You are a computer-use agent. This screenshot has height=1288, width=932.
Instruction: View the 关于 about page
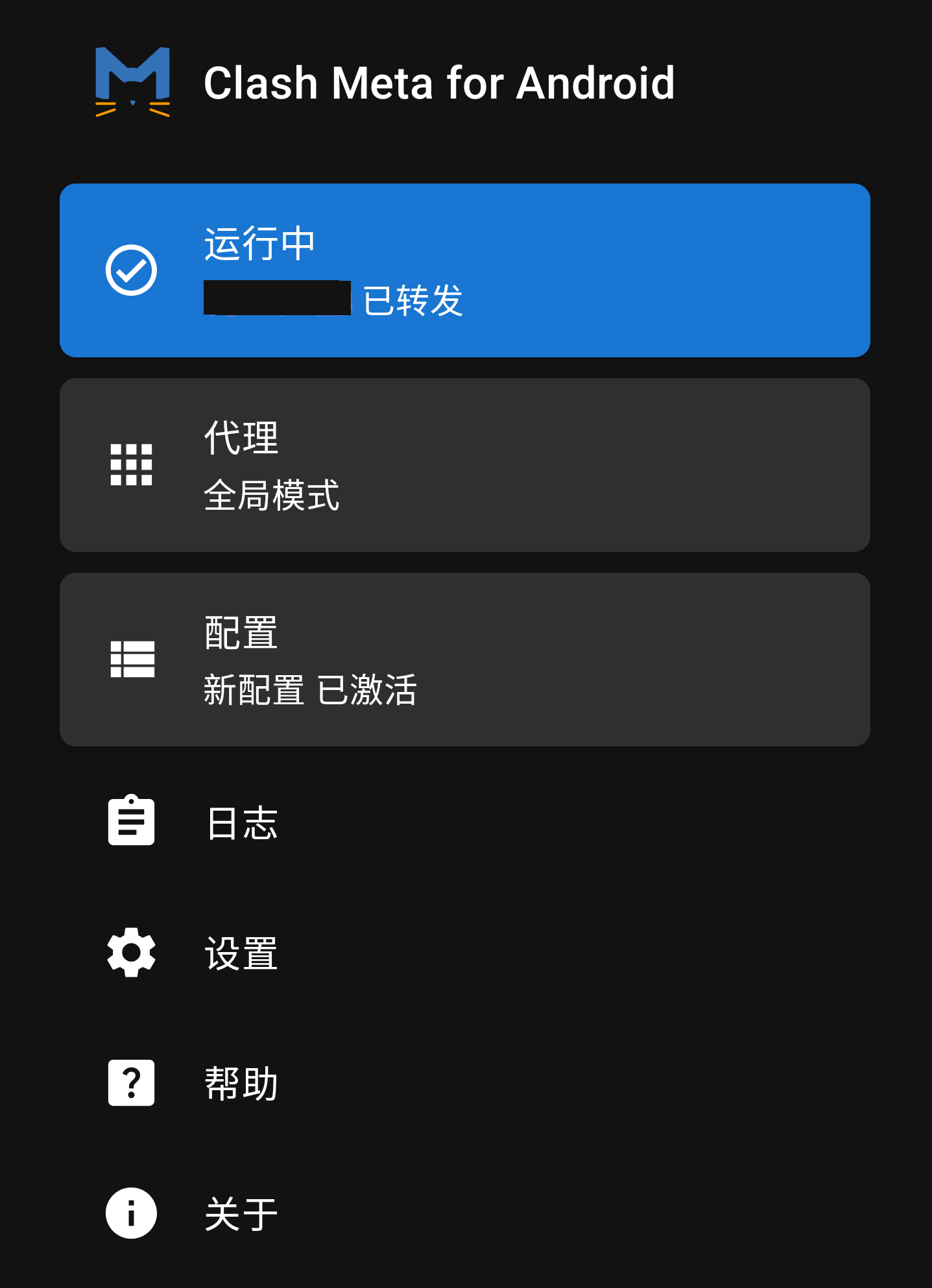[239, 1211]
